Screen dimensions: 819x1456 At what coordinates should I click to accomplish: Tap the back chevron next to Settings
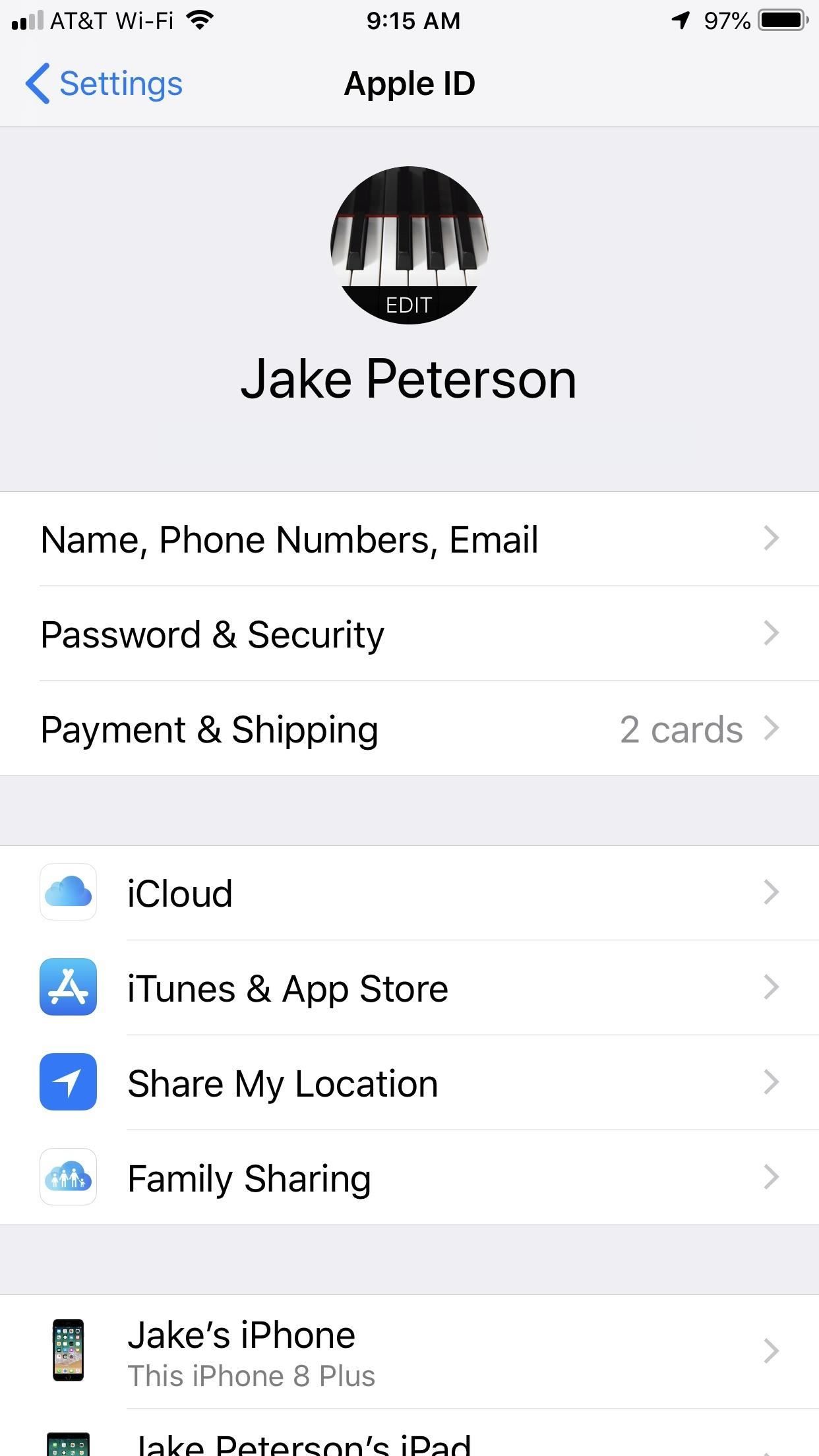38,84
